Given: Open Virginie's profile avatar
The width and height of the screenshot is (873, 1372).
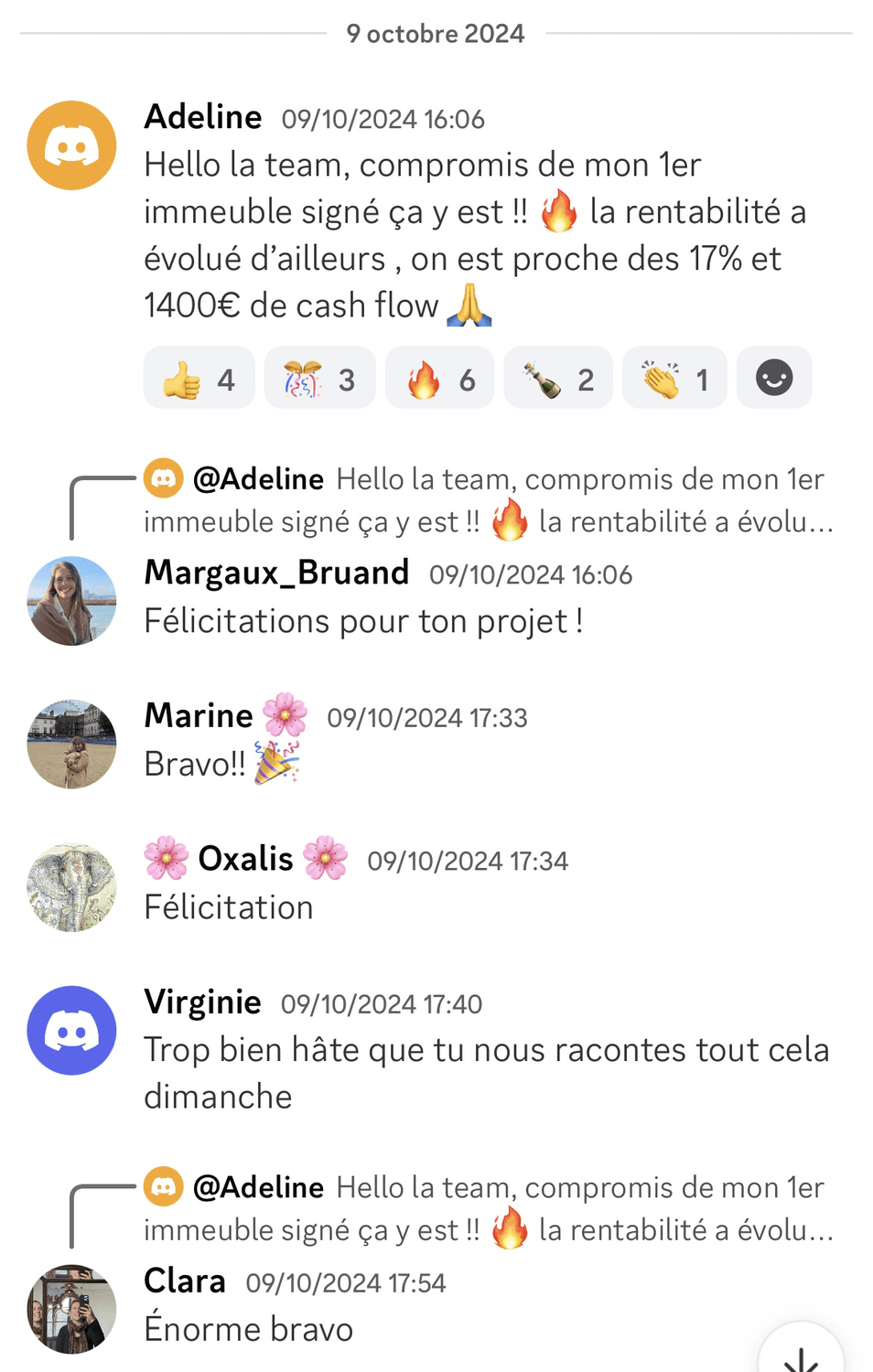Looking at the screenshot, I should (x=72, y=1030).
